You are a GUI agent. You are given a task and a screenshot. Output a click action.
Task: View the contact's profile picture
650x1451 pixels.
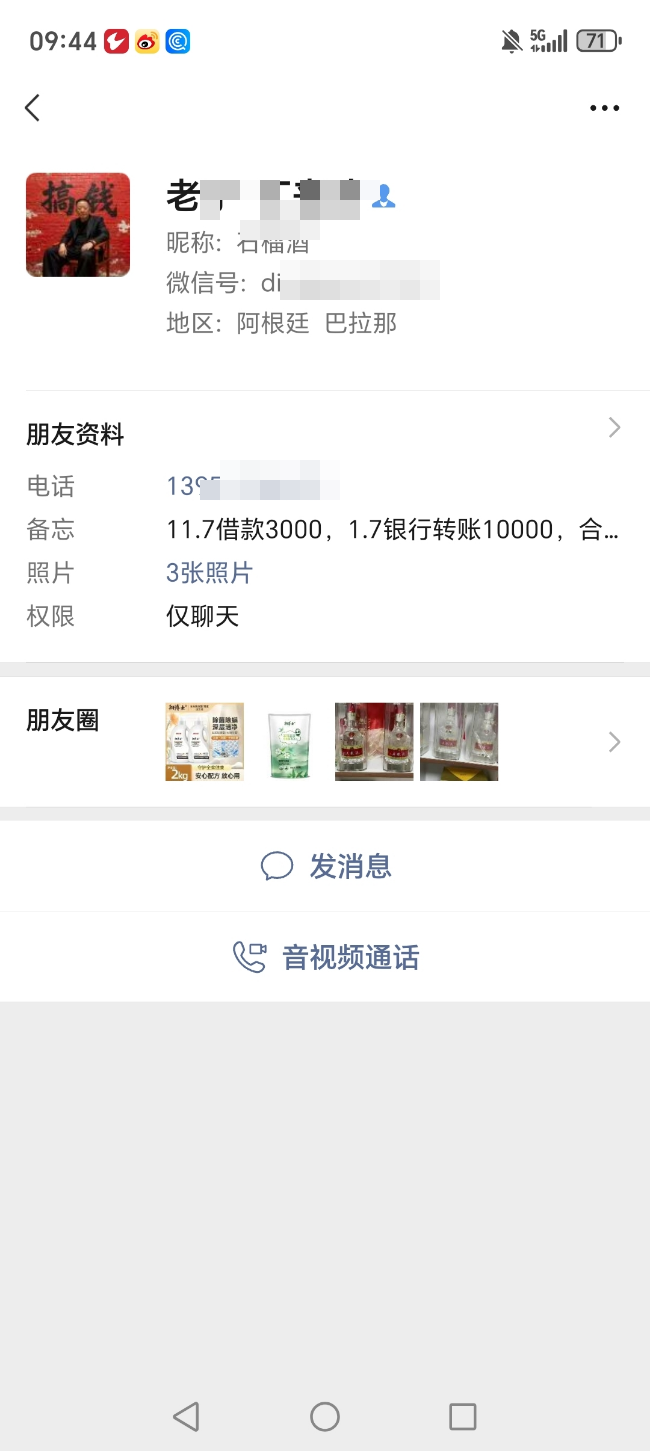coord(78,225)
